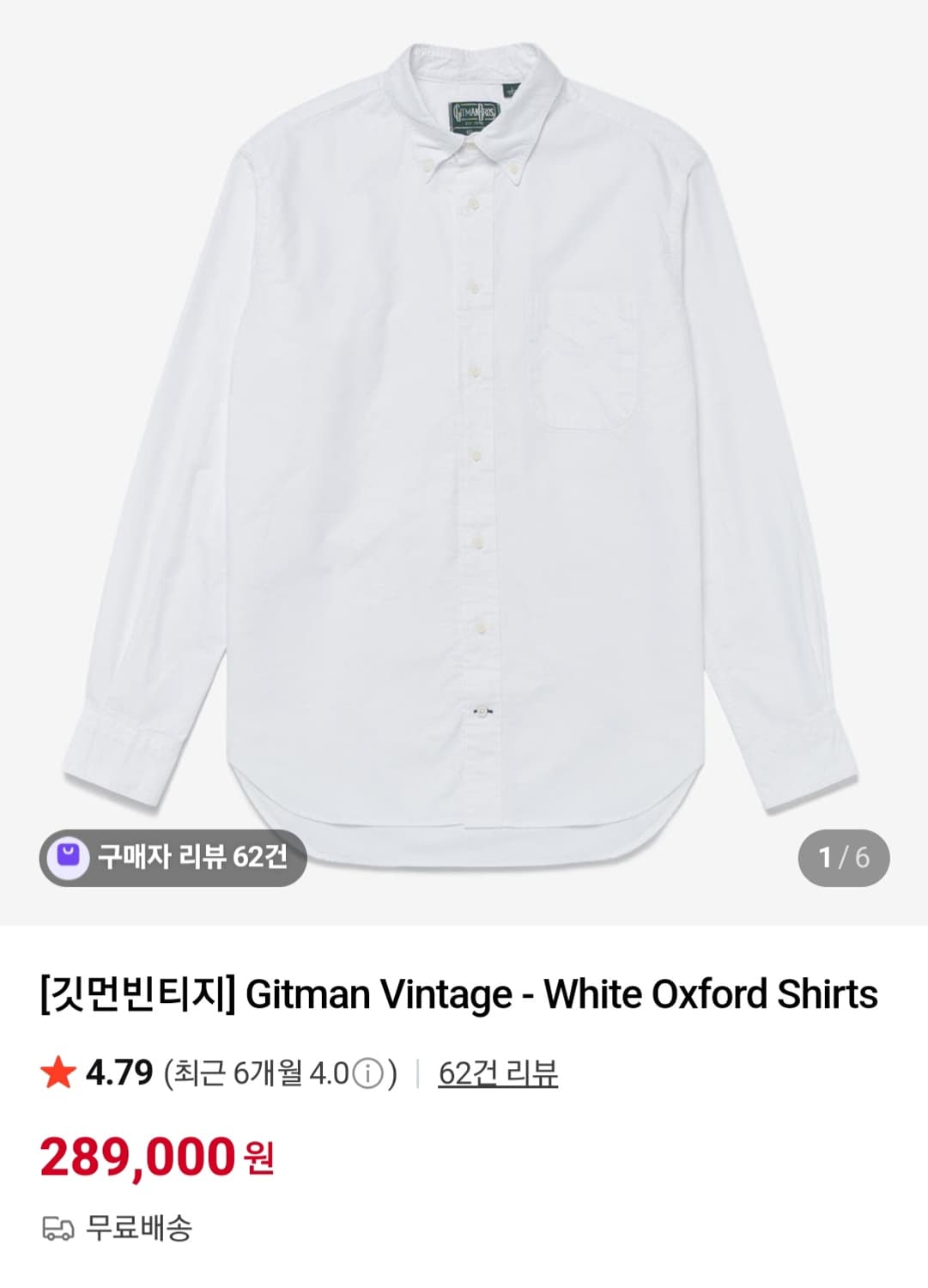Open the 구매자 리뷰 62건 chip
Screen dimensions: 928x1288
tap(173, 857)
